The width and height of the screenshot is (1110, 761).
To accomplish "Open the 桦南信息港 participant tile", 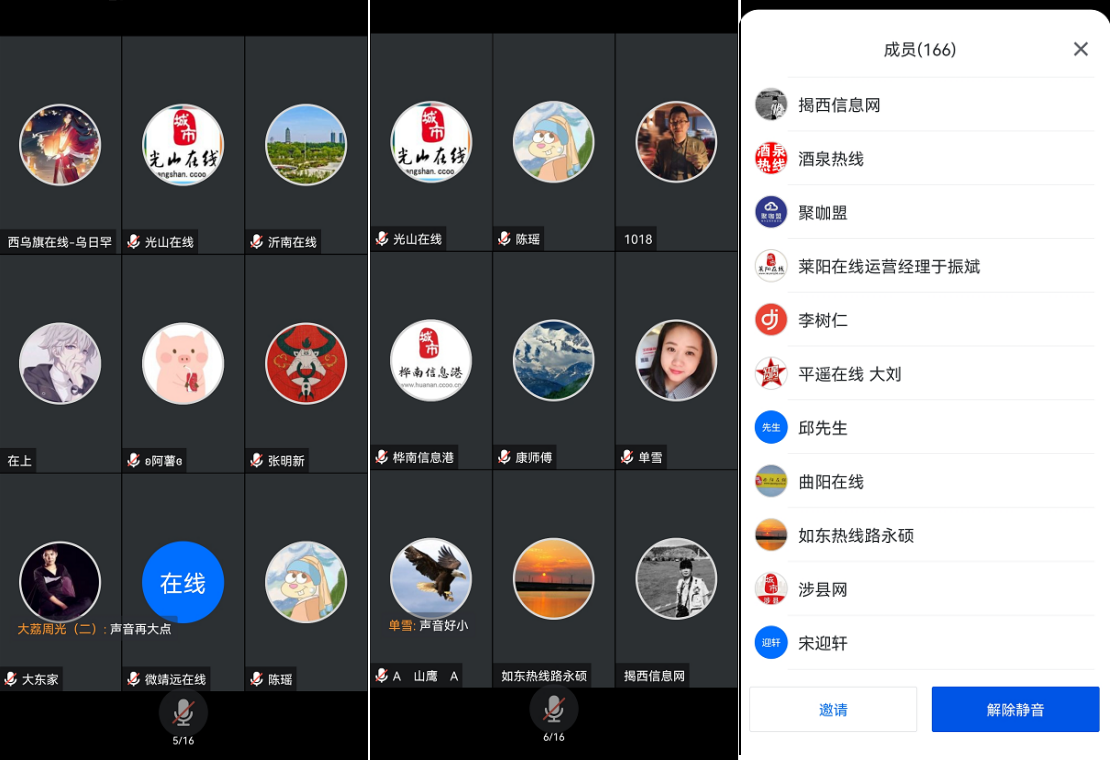I will 431,361.
